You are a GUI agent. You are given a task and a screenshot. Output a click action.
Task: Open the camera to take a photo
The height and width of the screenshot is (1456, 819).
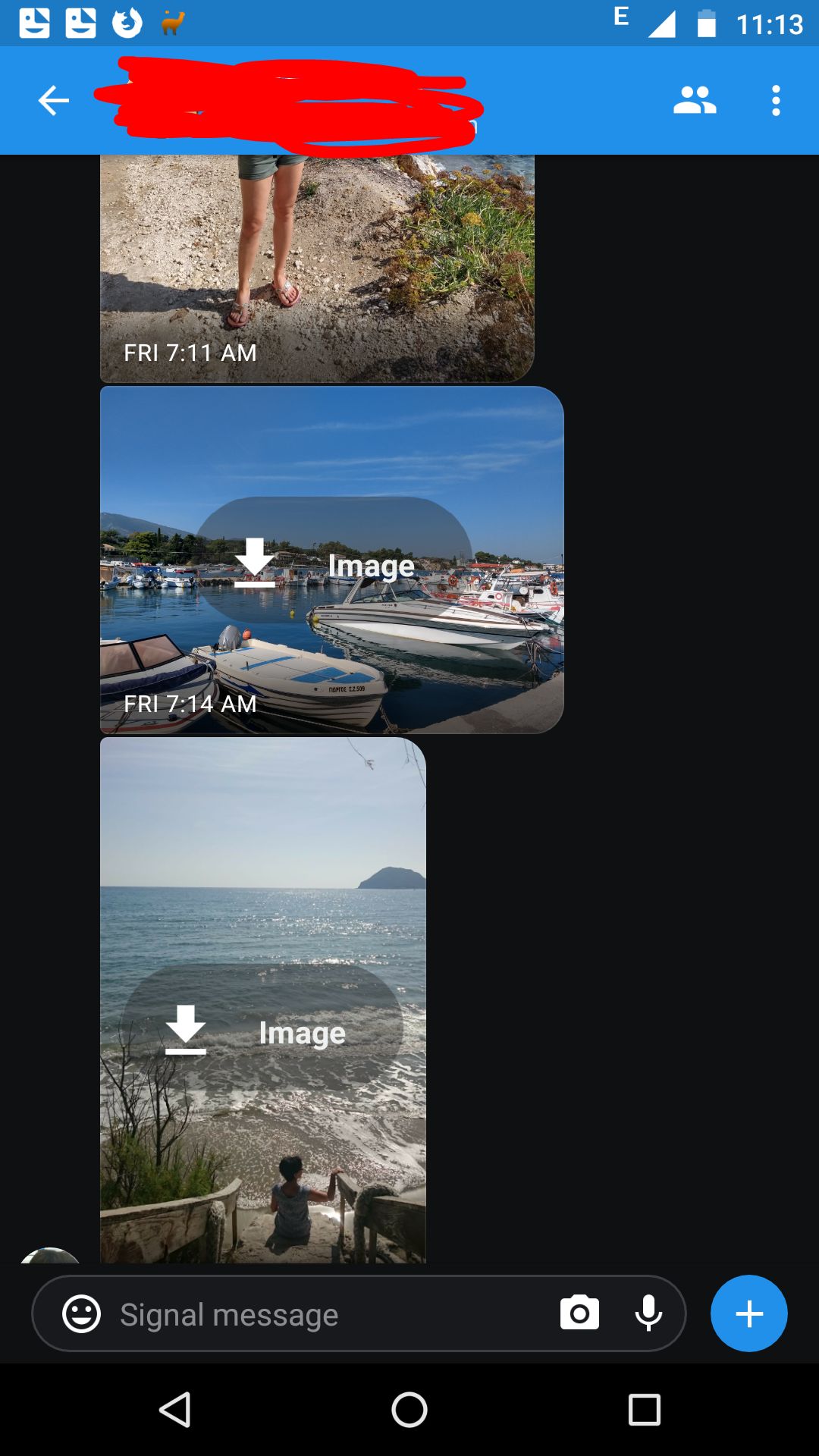click(x=579, y=1313)
